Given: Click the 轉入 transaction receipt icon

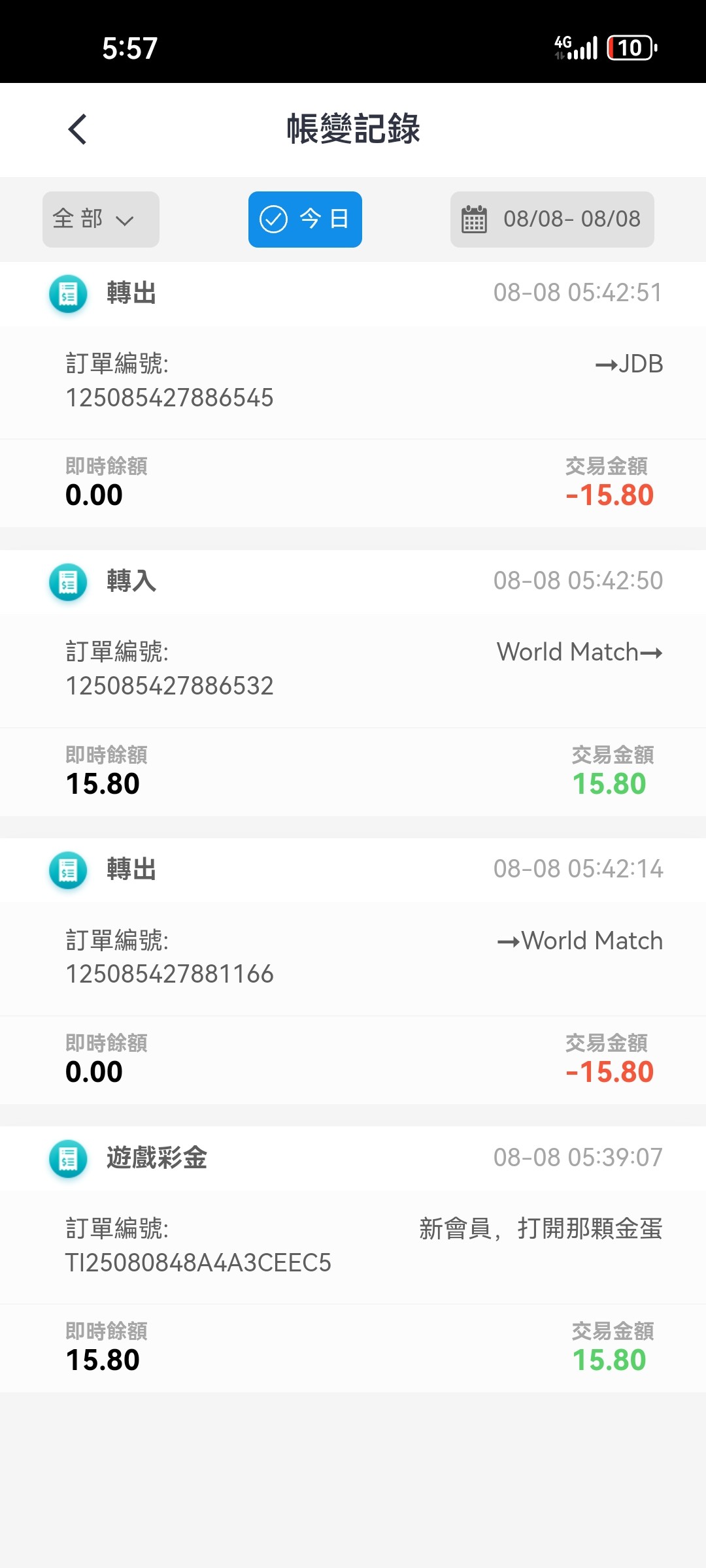Looking at the screenshot, I should pyautogui.click(x=67, y=583).
